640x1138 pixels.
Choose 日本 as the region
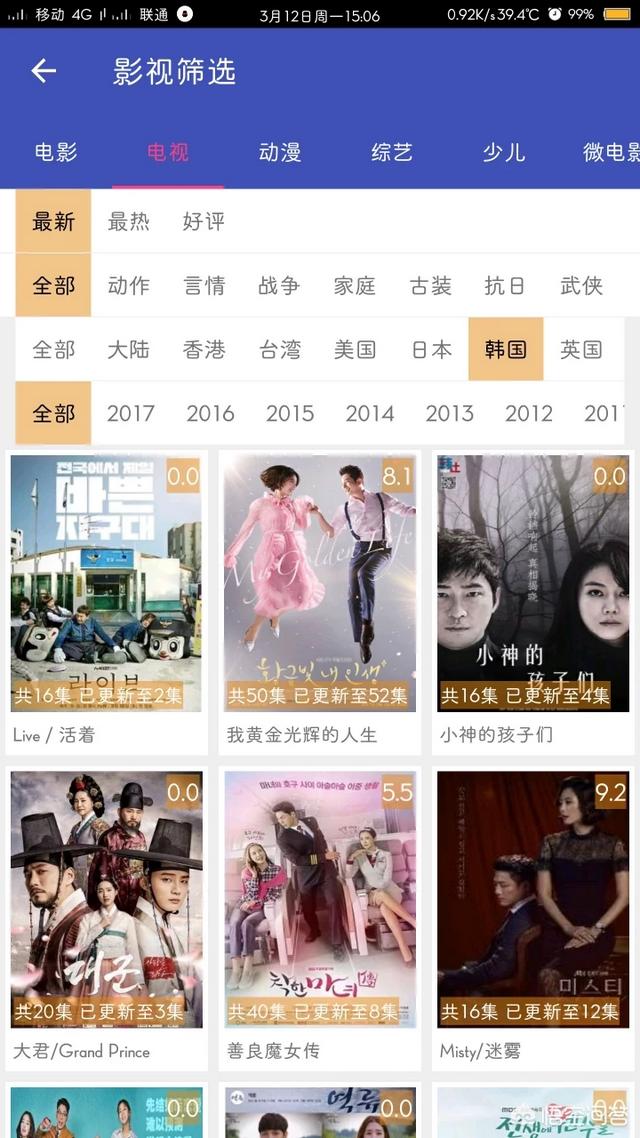point(431,349)
